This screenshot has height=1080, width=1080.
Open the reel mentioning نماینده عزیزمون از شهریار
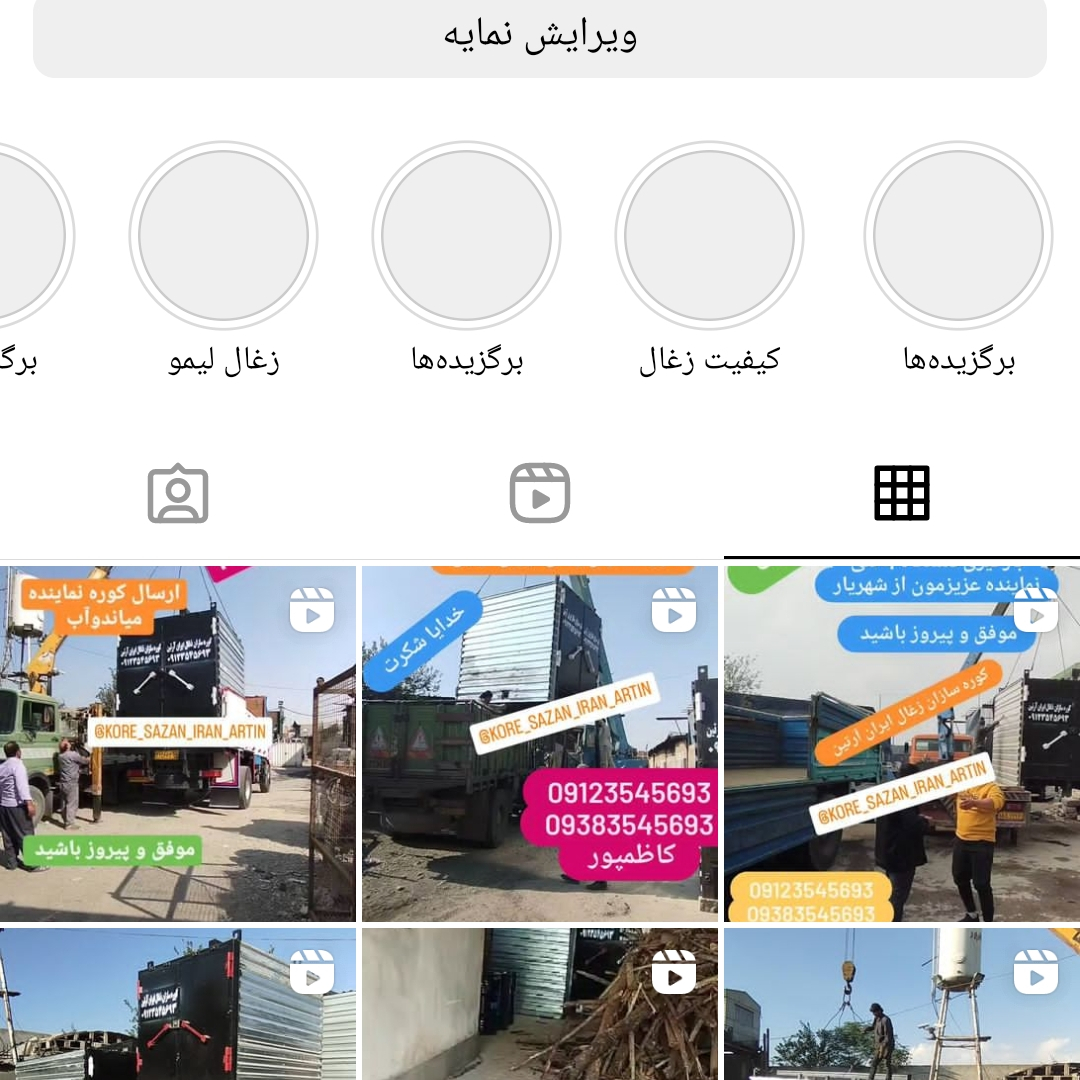902,743
